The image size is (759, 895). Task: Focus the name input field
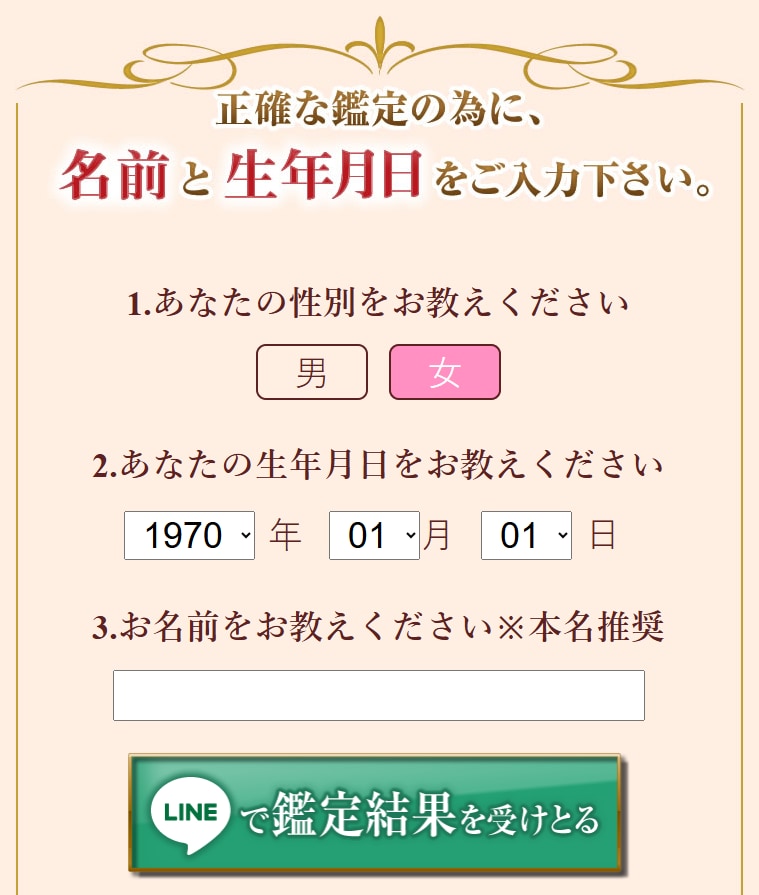pos(378,695)
